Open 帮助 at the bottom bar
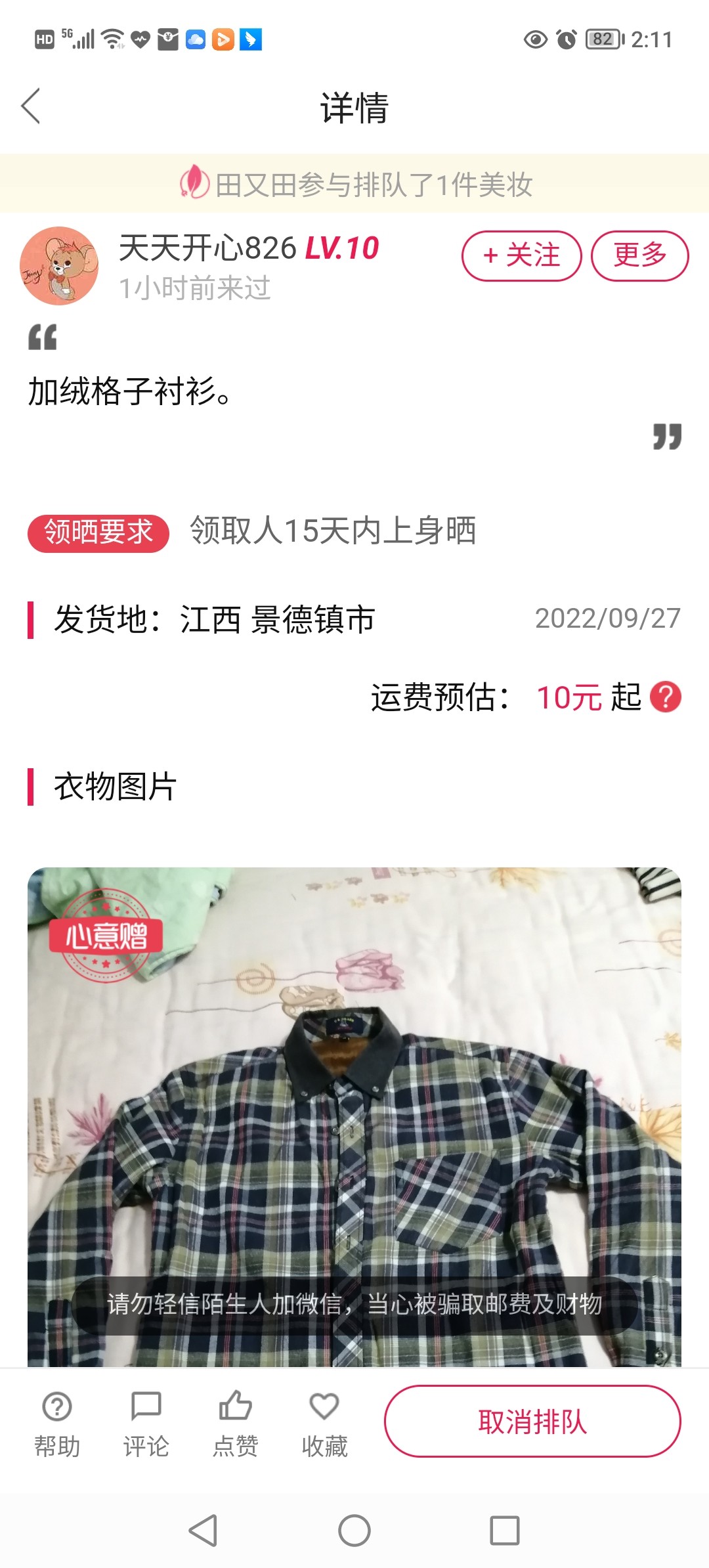Image resolution: width=709 pixels, height=1568 pixels. [x=57, y=1422]
